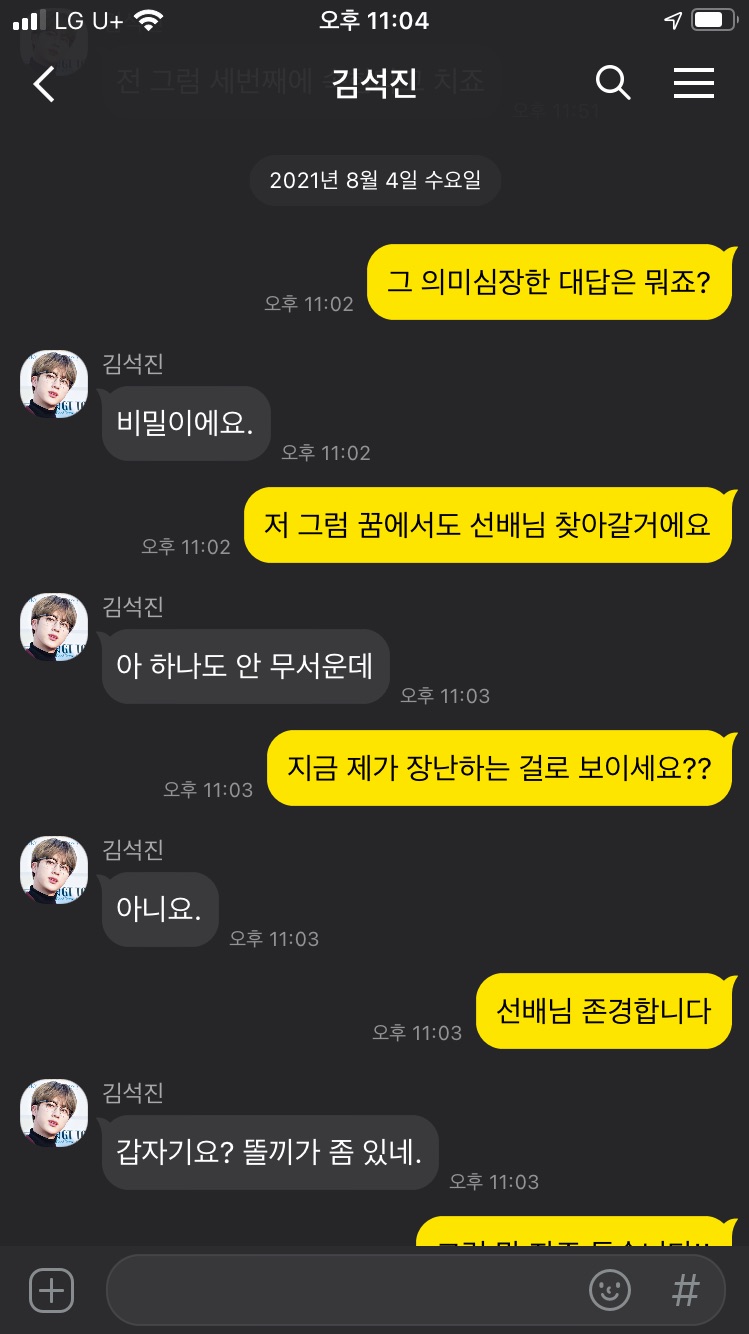Open the emoticon picker
This screenshot has width=749, height=1334.
[610, 1290]
